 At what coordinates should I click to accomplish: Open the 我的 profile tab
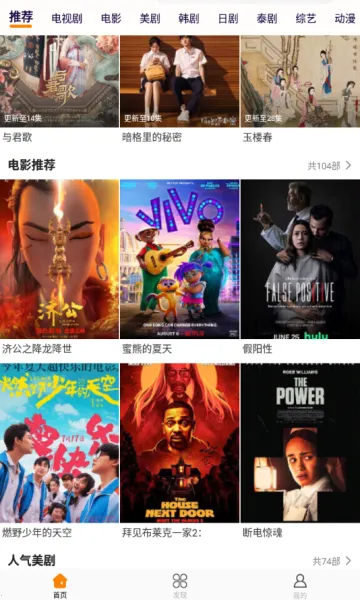pyautogui.click(x=300, y=585)
